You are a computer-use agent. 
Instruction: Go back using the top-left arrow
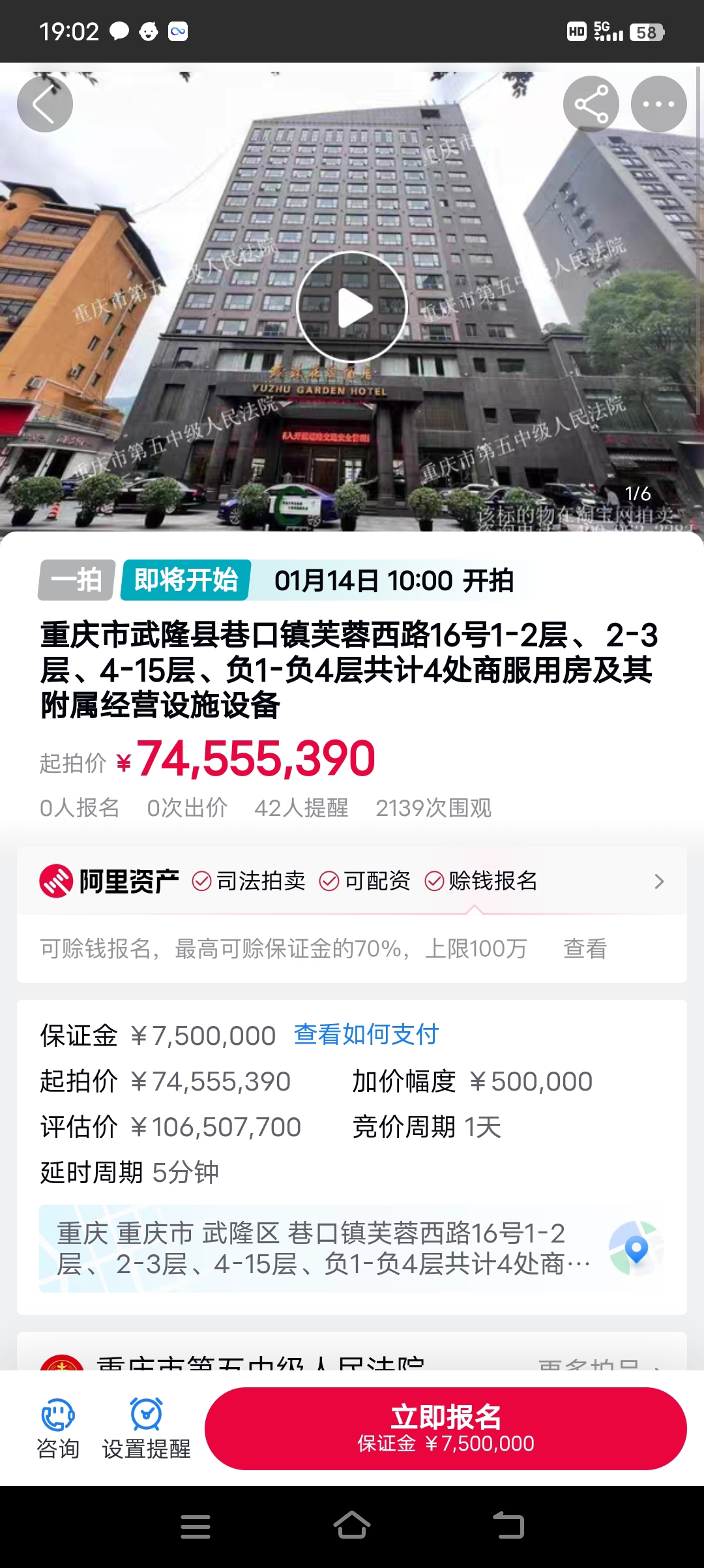point(44,104)
